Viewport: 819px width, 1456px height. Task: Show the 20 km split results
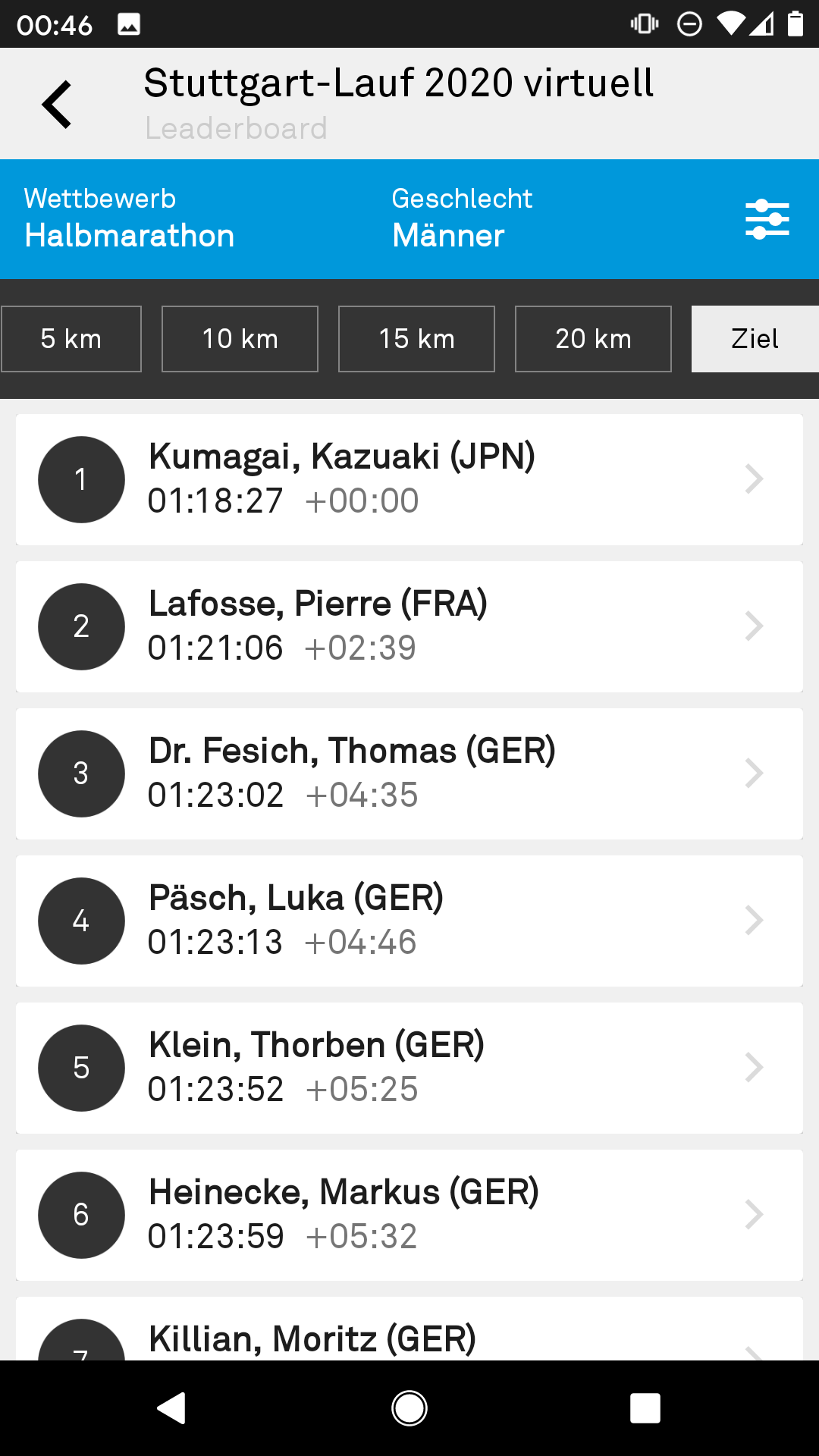(593, 339)
